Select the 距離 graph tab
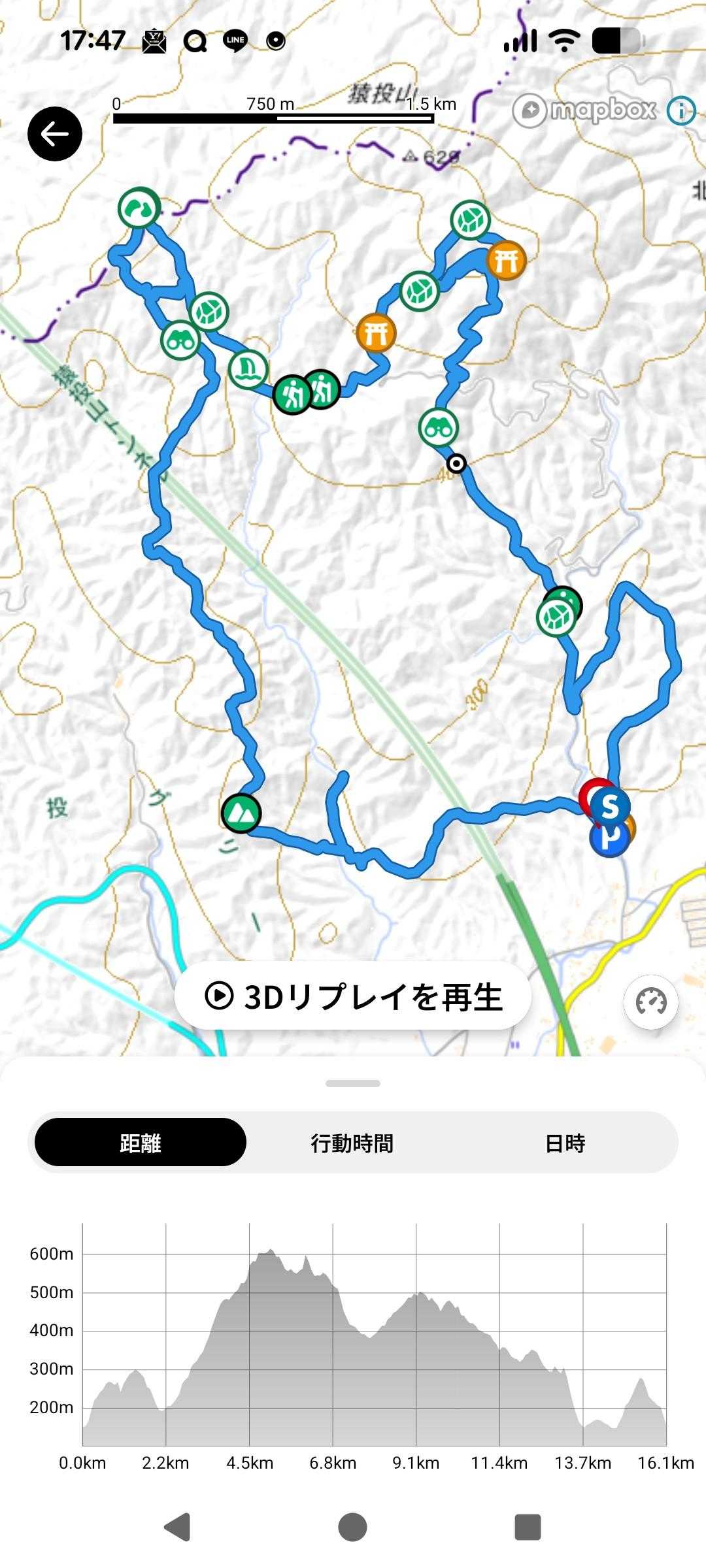The image size is (706, 1568). tap(141, 1143)
